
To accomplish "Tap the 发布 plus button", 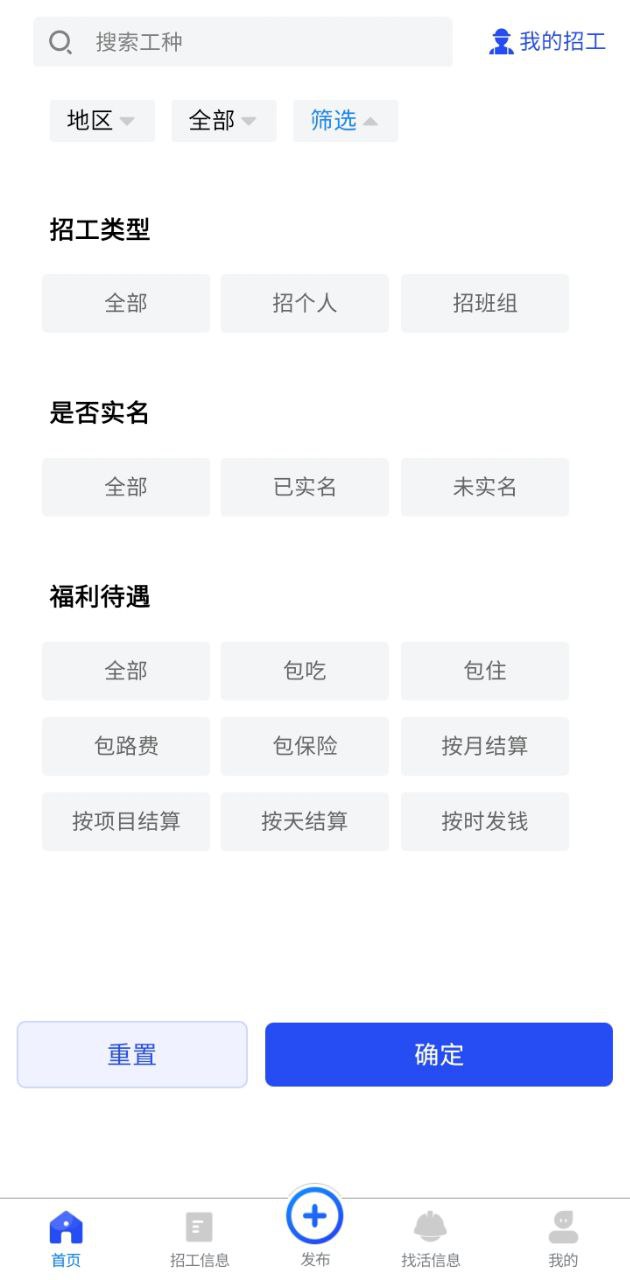I will tap(315, 1218).
